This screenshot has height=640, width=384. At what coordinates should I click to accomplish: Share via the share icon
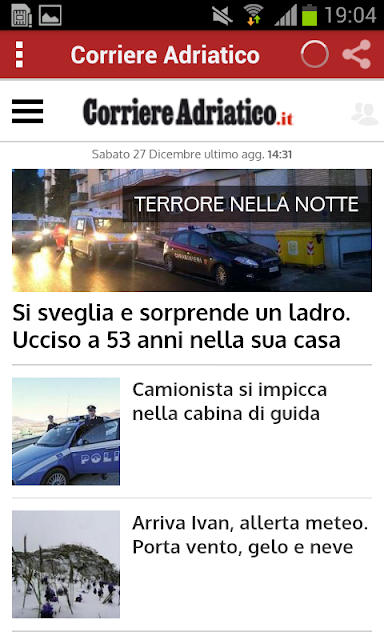pyautogui.click(x=357, y=54)
